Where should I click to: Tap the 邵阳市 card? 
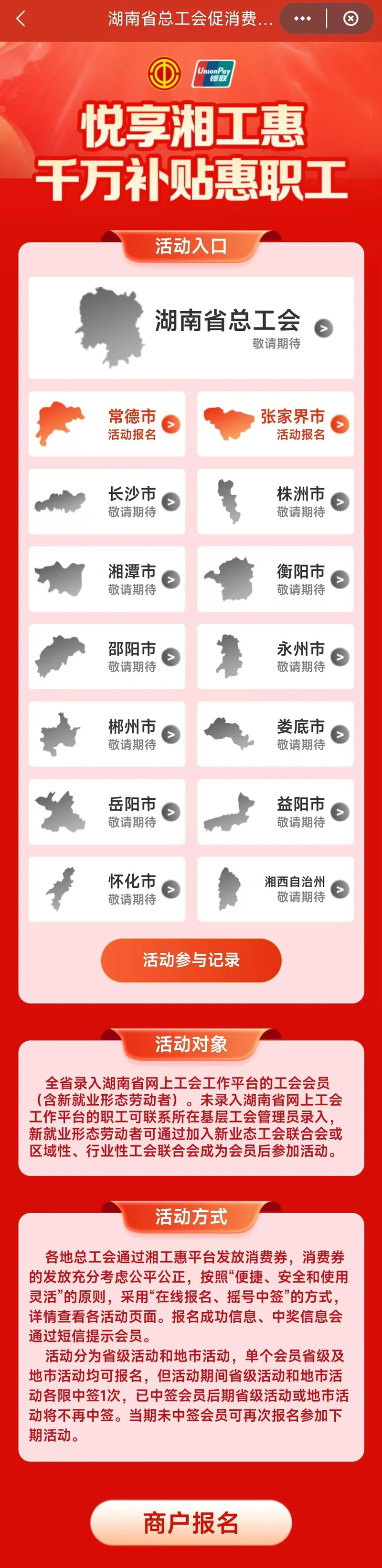tap(107, 656)
